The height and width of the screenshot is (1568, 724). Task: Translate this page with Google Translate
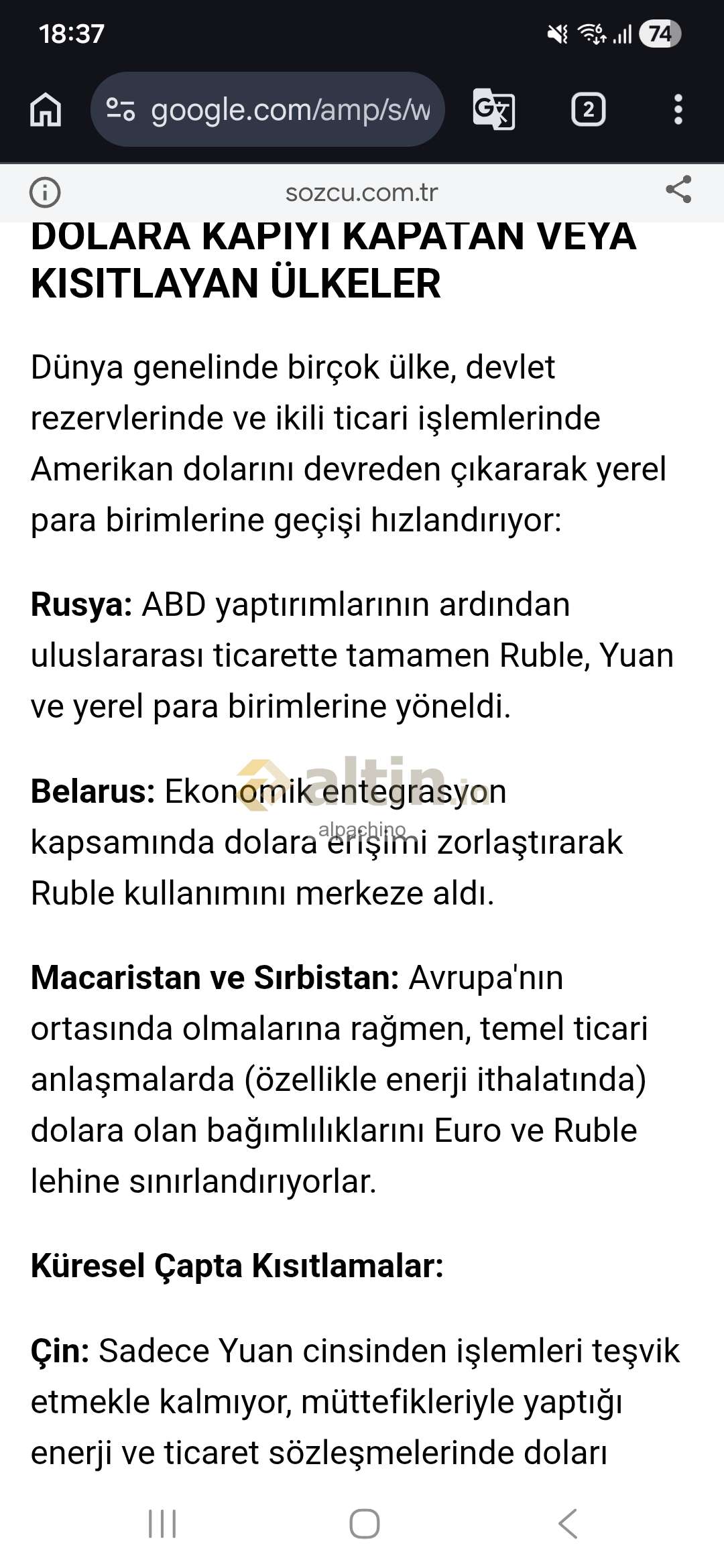[493, 109]
